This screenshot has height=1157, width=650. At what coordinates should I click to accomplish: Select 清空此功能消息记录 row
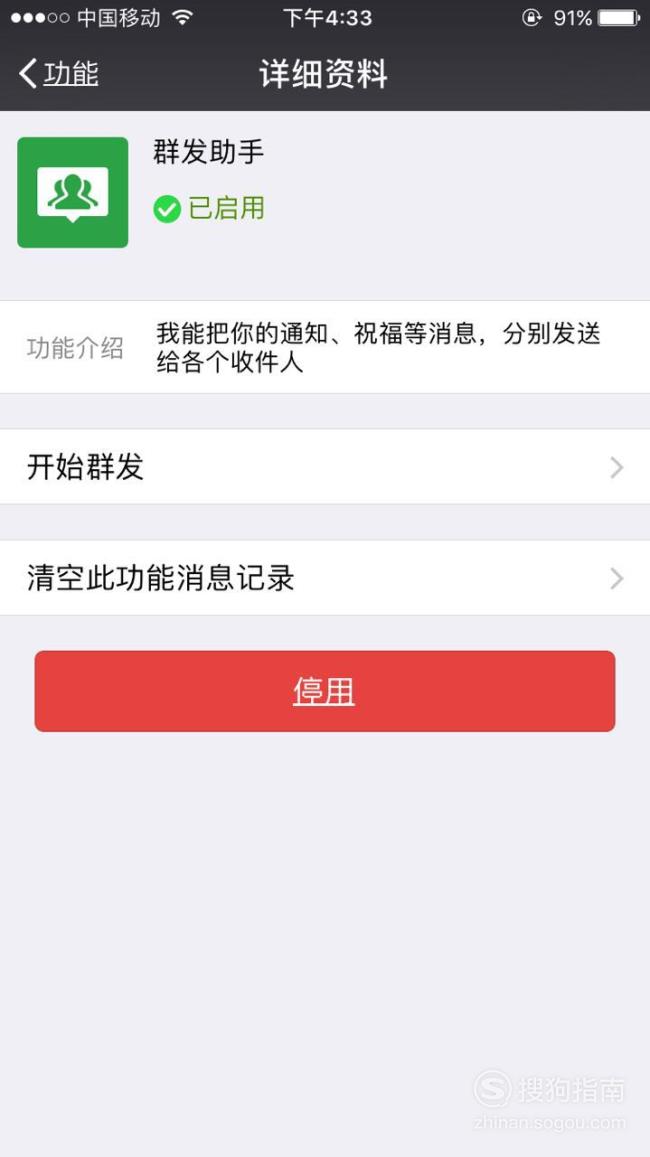point(325,578)
